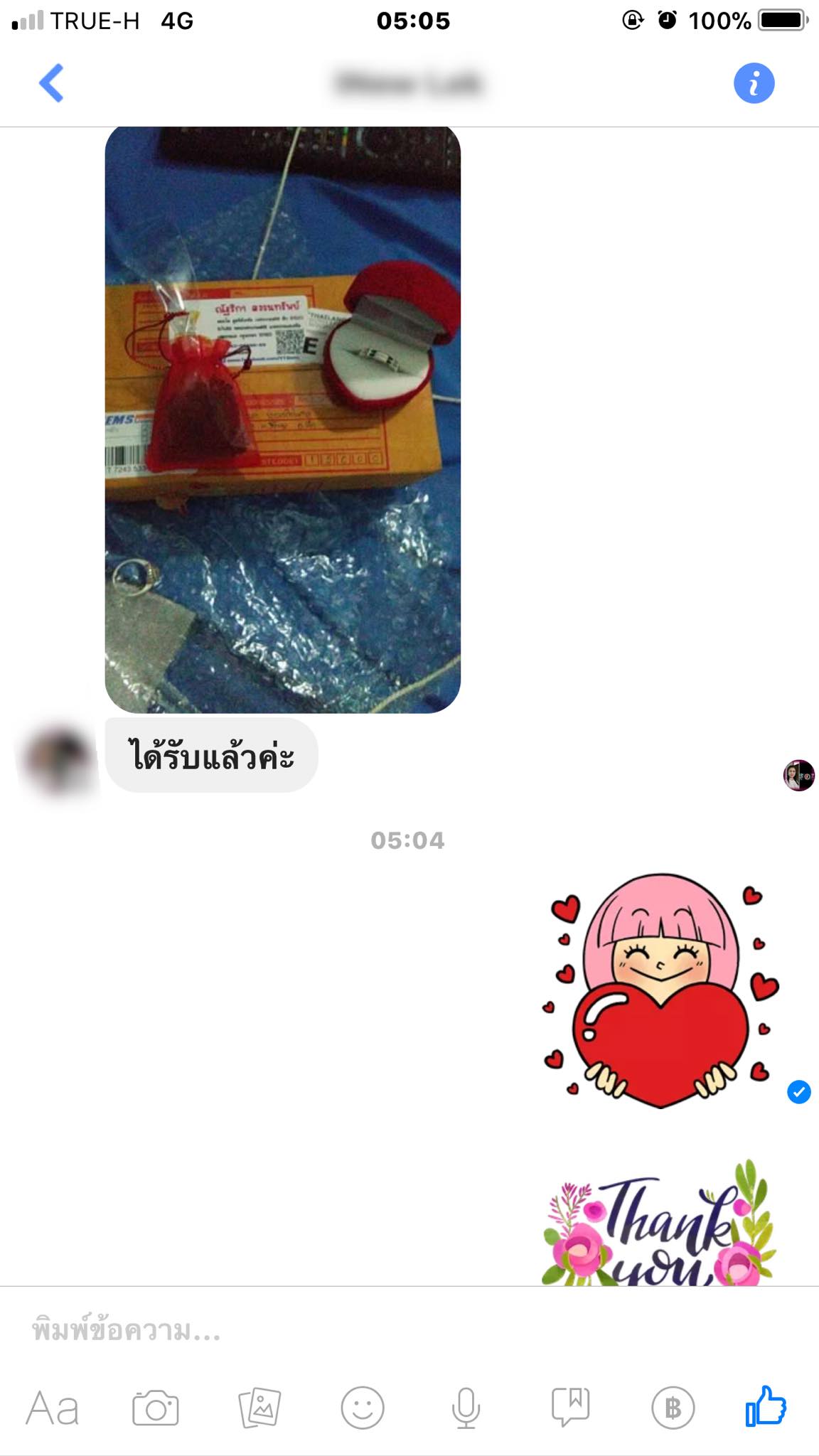The height and width of the screenshot is (1456, 819).
Task: Go back to the chat list
Action: pos(51,83)
